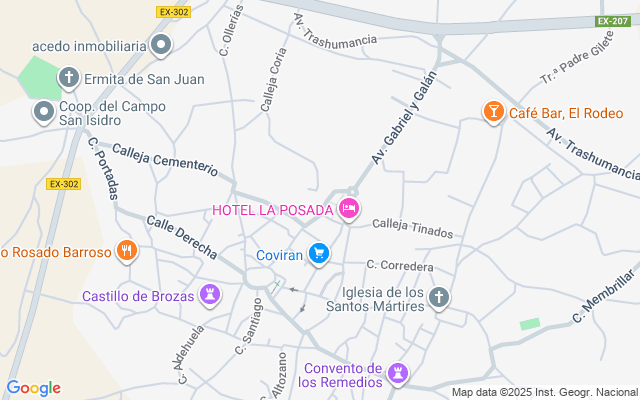Viewport: 640px width, 400px height.
Task: Open the HOTEL LA POSADA map pin
Action: coord(349,209)
